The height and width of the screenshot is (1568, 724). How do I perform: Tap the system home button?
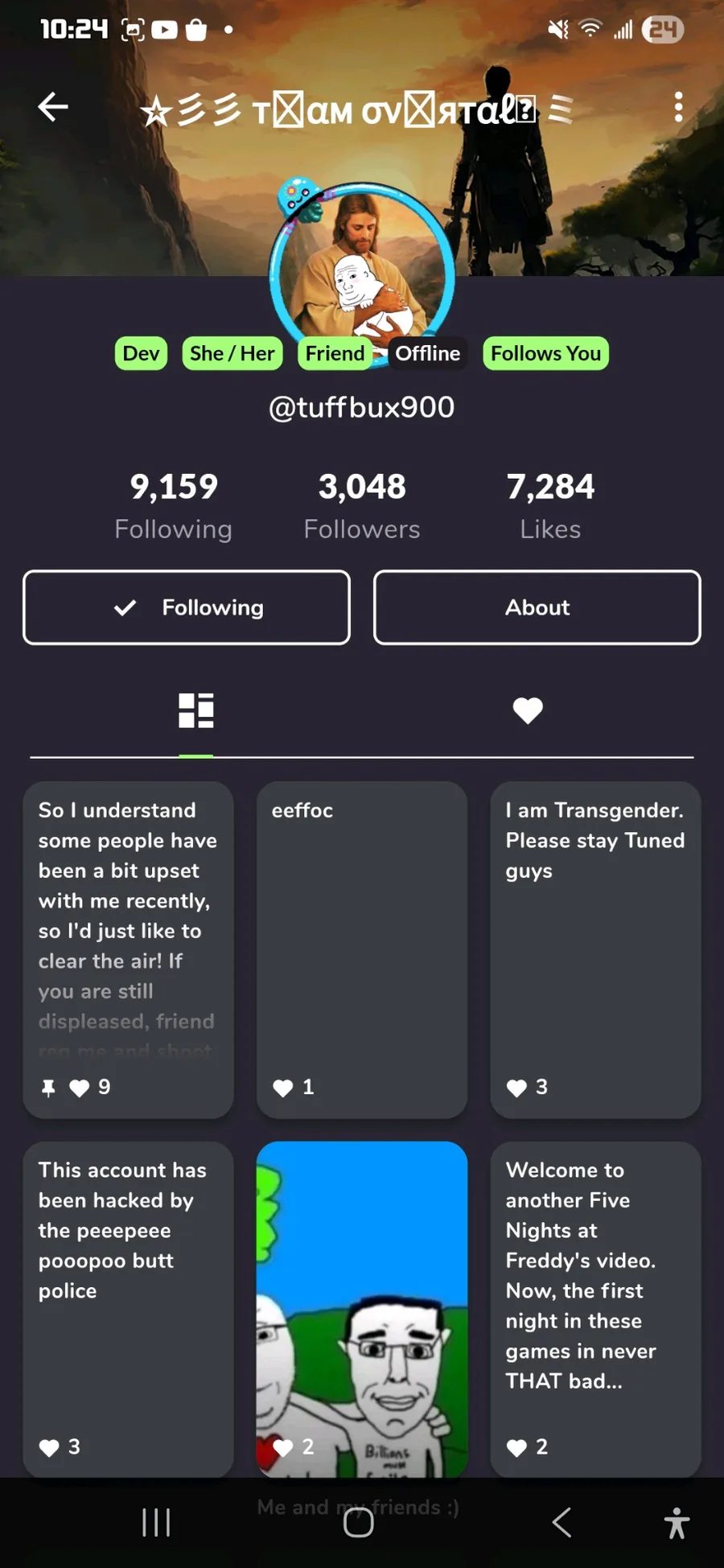point(359,1522)
